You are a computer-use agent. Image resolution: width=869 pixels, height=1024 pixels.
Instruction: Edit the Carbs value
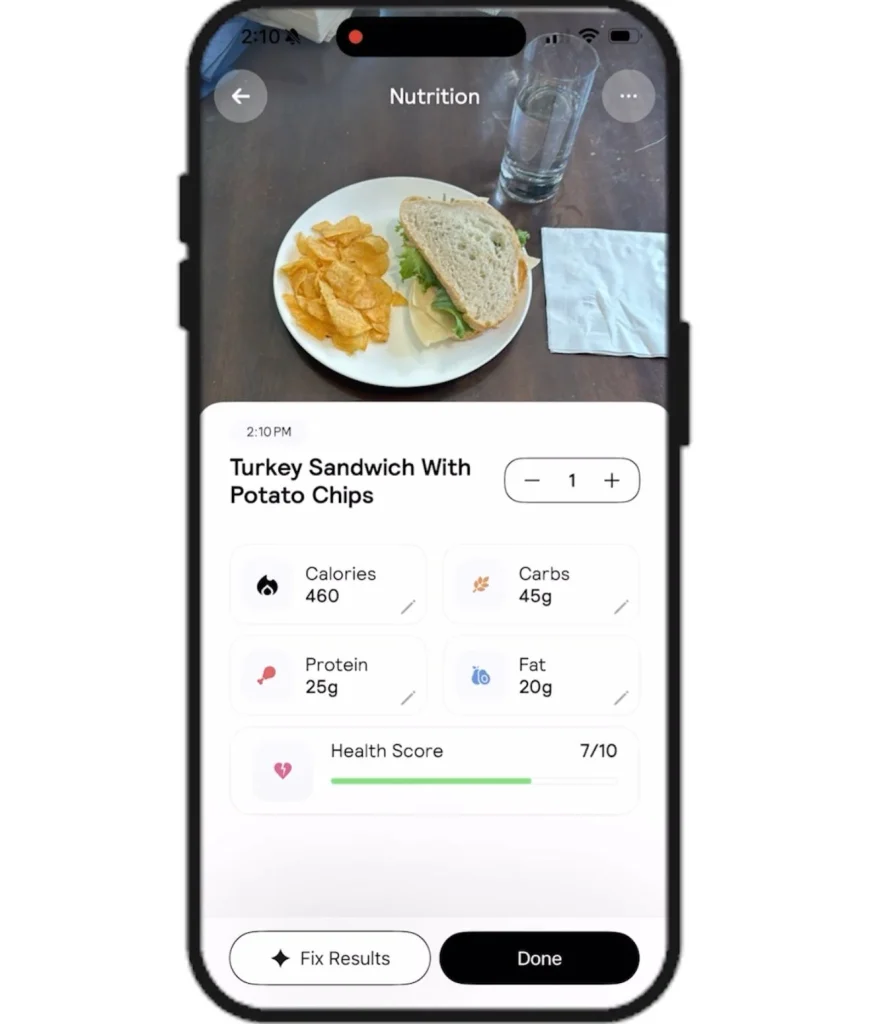point(621,607)
